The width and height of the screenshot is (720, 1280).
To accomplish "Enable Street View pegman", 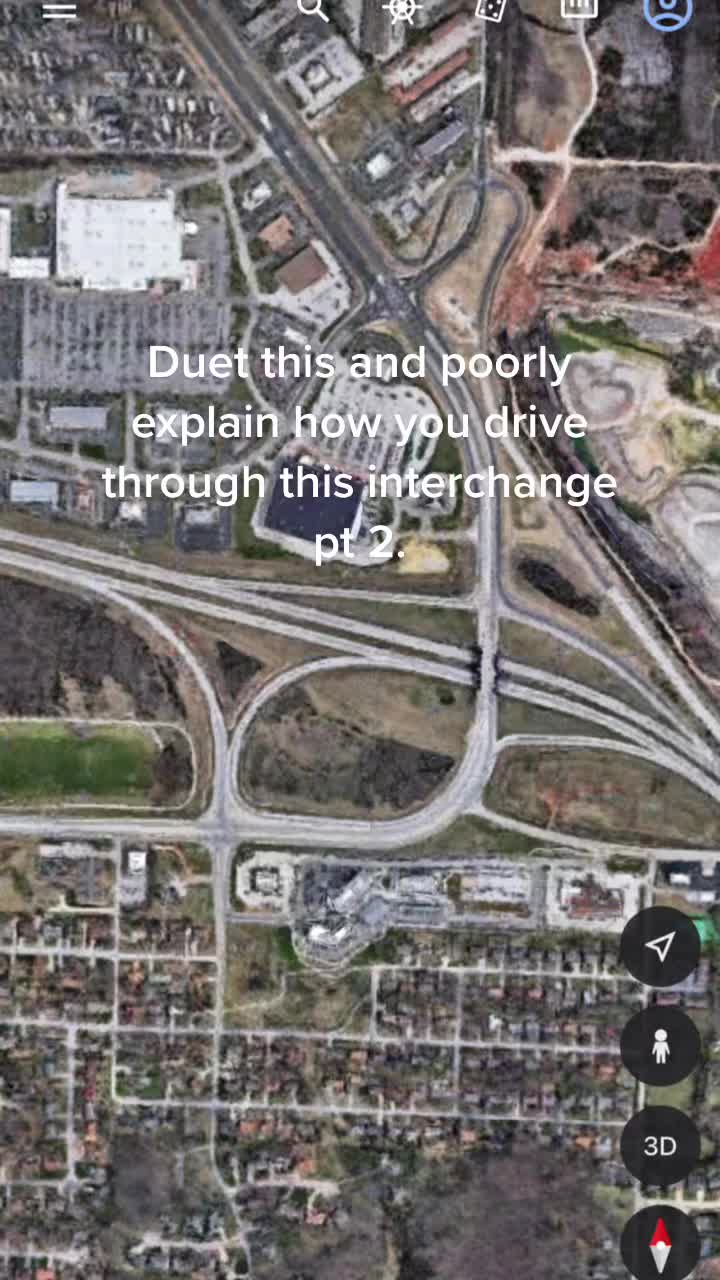I will [x=660, y=1046].
